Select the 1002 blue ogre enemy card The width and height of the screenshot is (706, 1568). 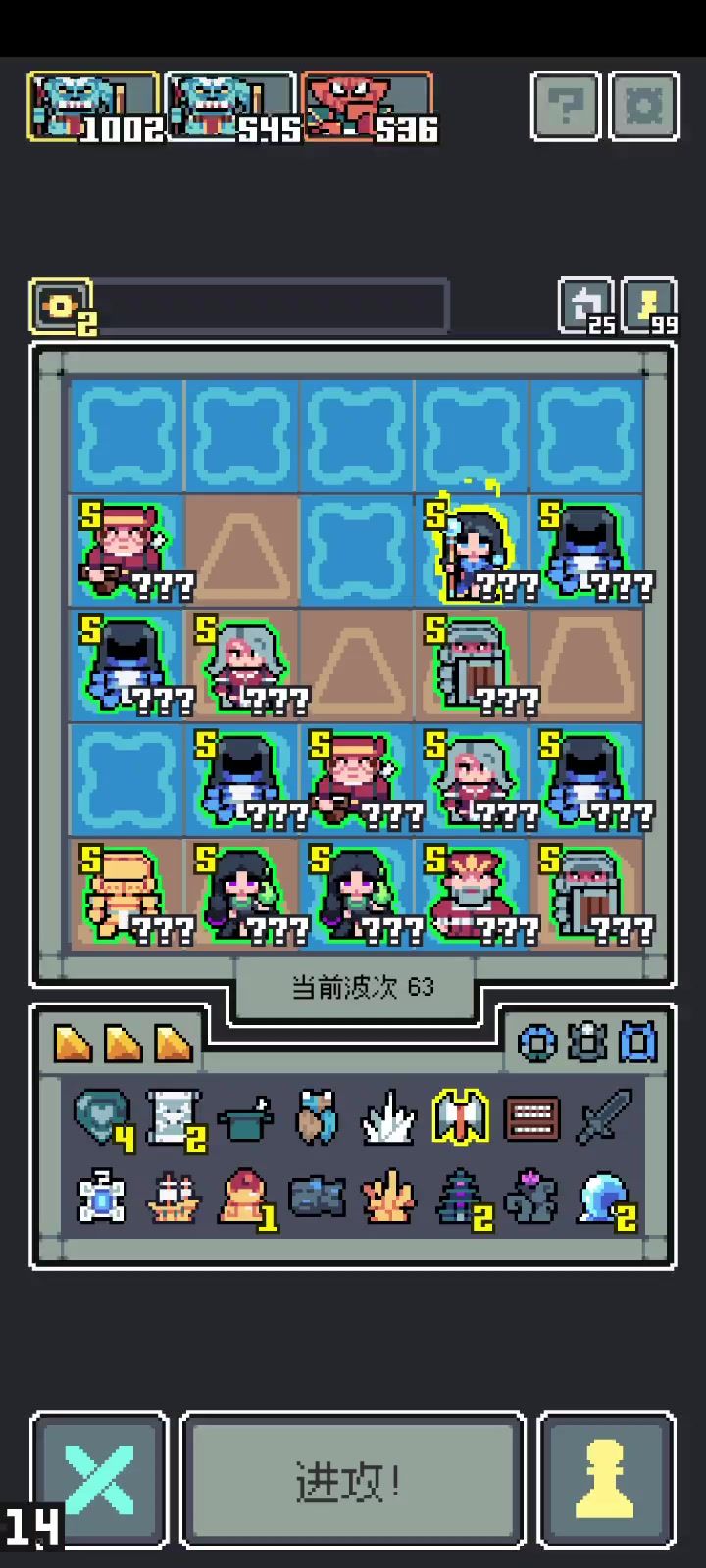pos(94,107)
